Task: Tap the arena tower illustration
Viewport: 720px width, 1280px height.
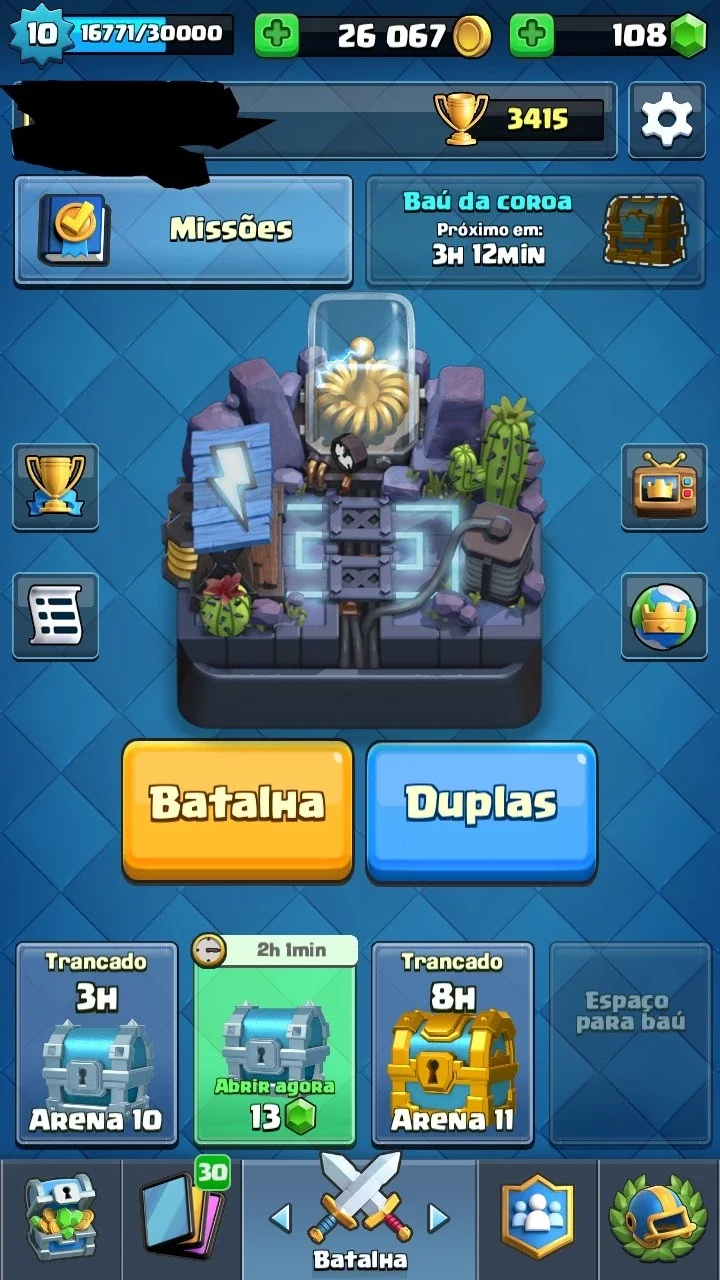Action: point(360,512)
